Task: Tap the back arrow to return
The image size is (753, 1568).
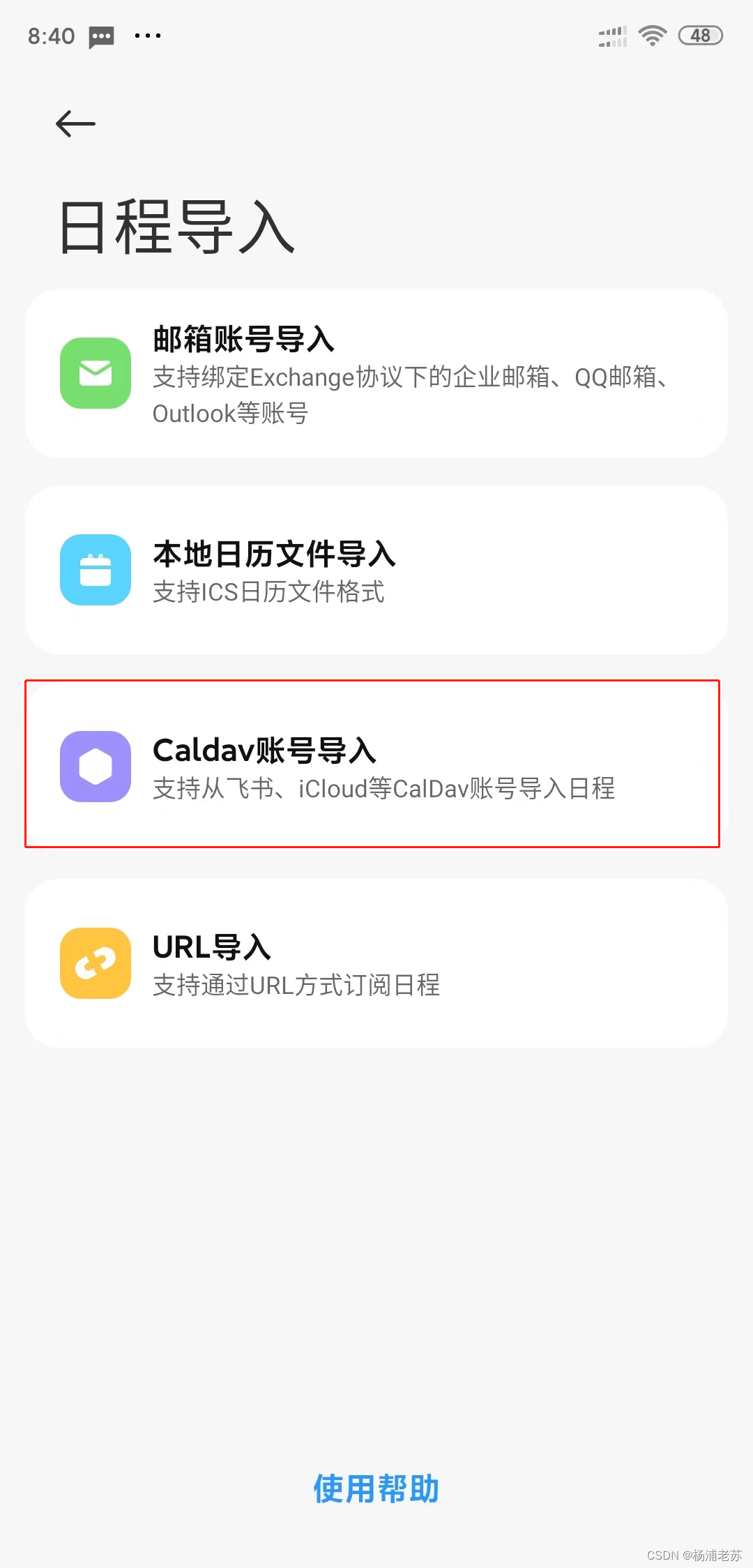Action: click(75, 123)
